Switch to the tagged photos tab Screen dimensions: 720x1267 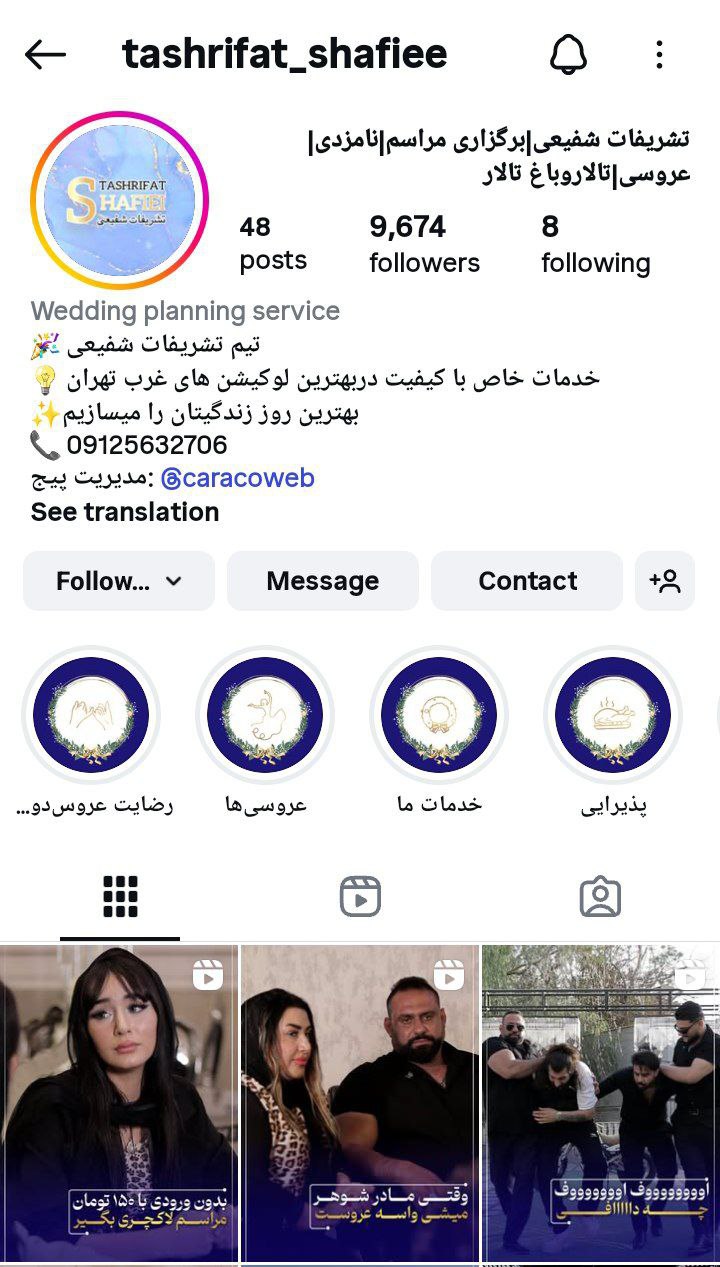pyautogui.click(x=600, y=897)
